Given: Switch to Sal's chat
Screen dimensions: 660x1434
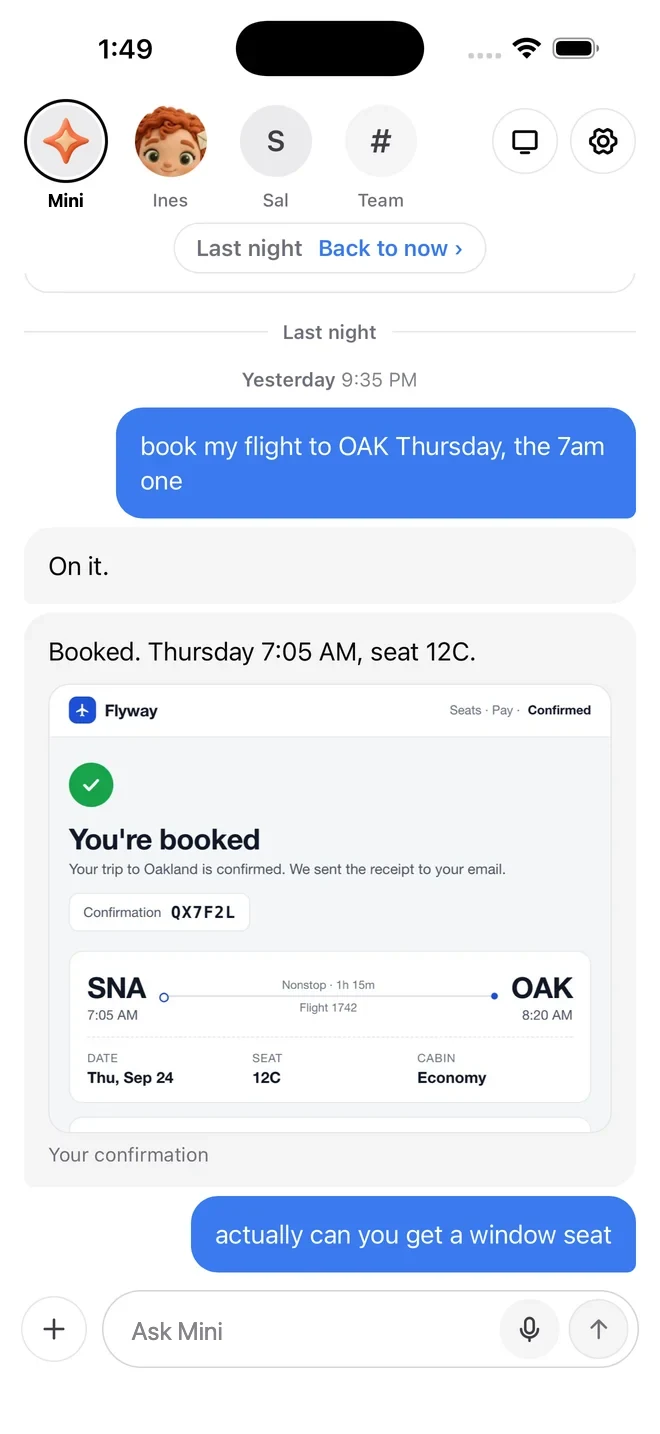Looking at the screenshot, I should pos(276,141).
